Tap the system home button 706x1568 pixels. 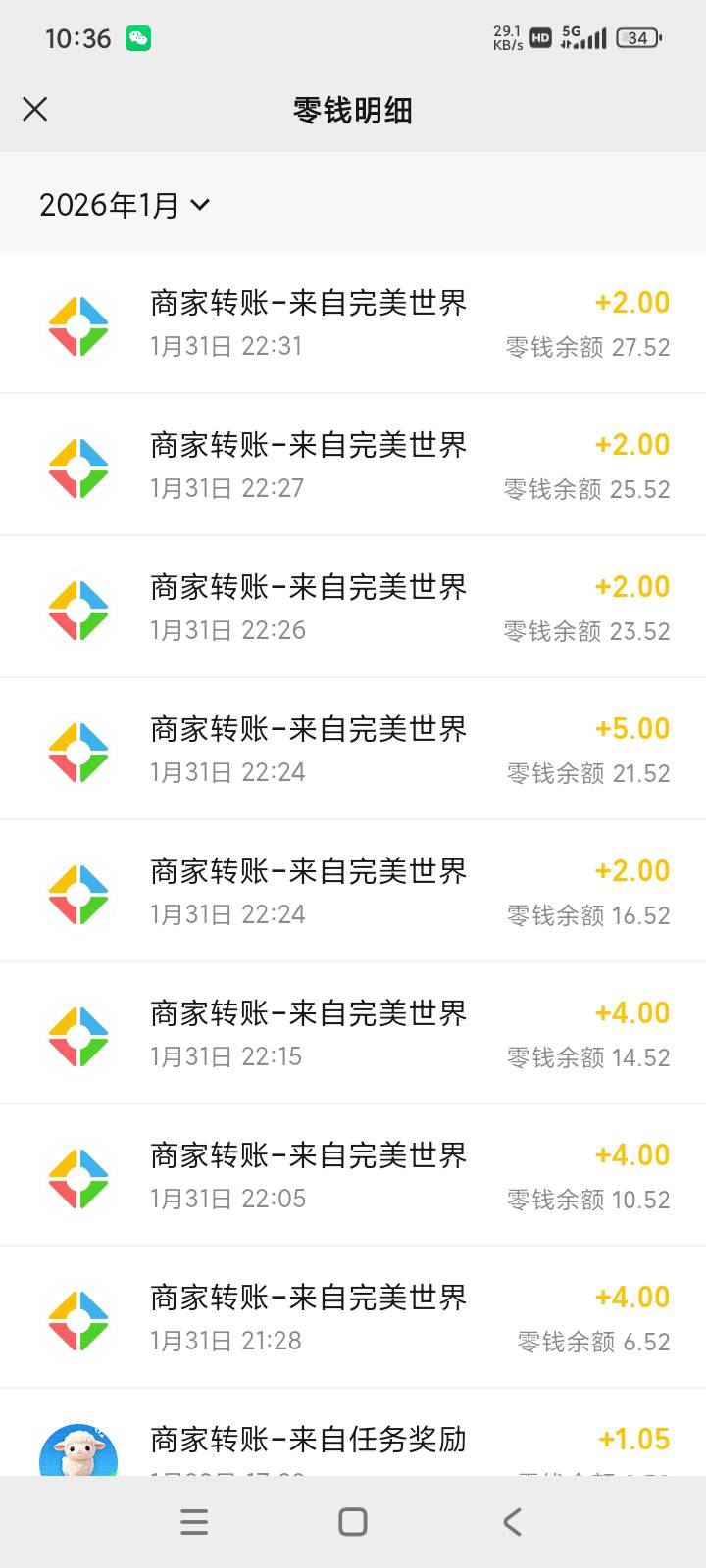point(353,1522)
